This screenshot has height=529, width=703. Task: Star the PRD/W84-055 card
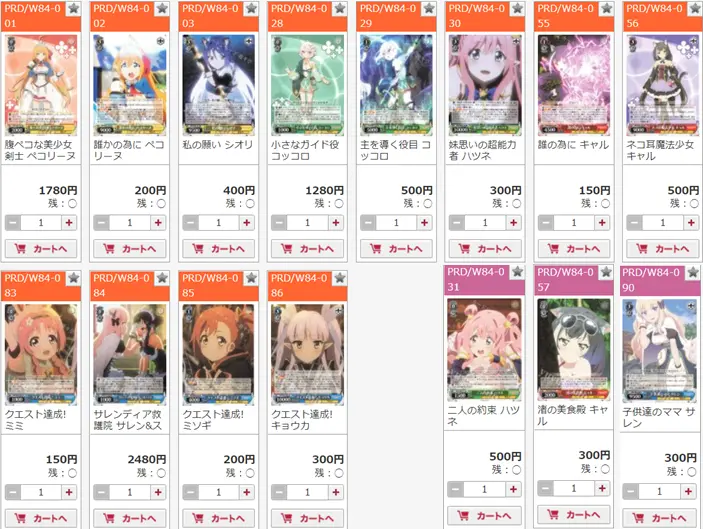605,9
